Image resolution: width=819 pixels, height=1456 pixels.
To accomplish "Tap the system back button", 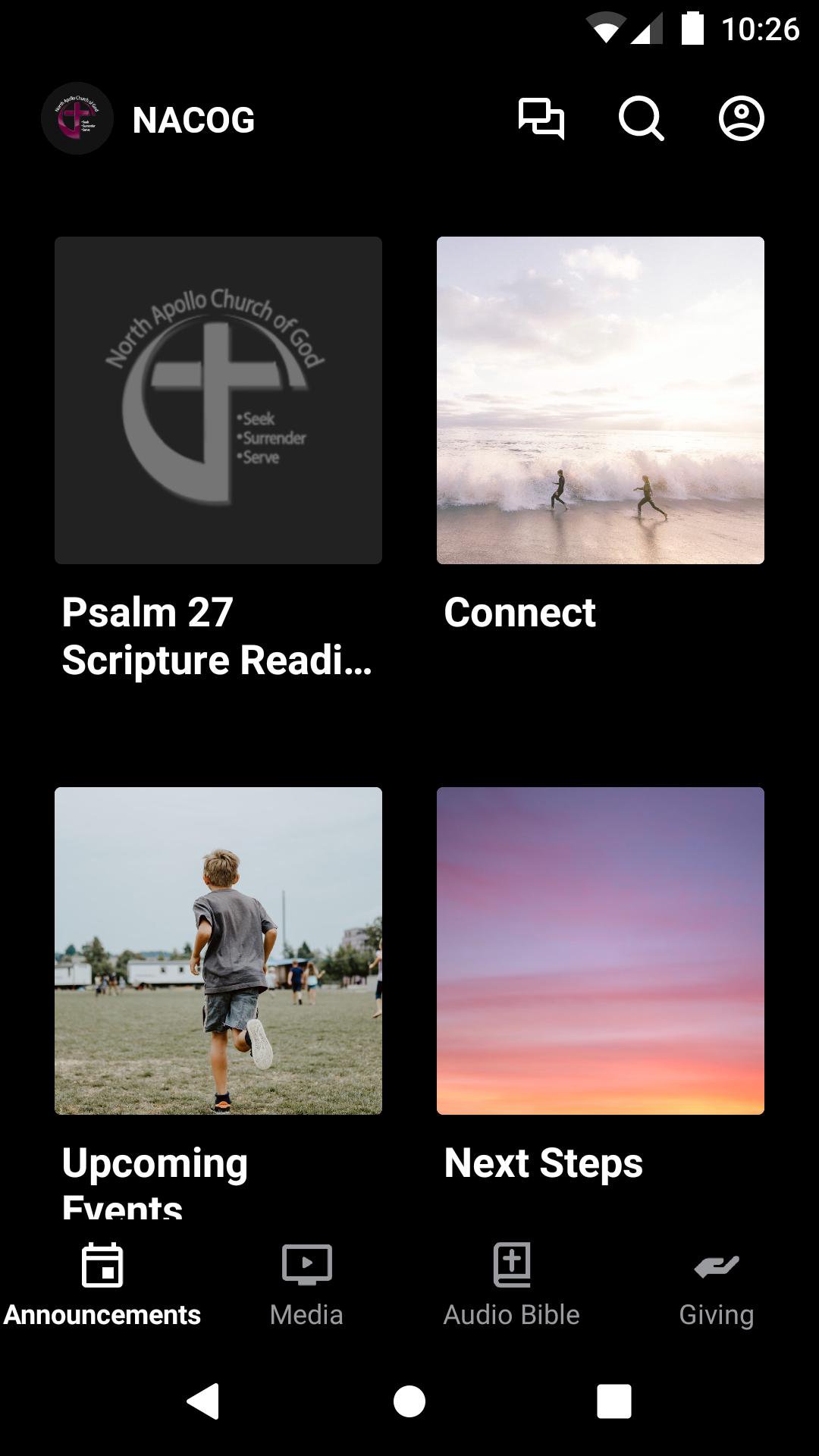I will point(203,1401).
